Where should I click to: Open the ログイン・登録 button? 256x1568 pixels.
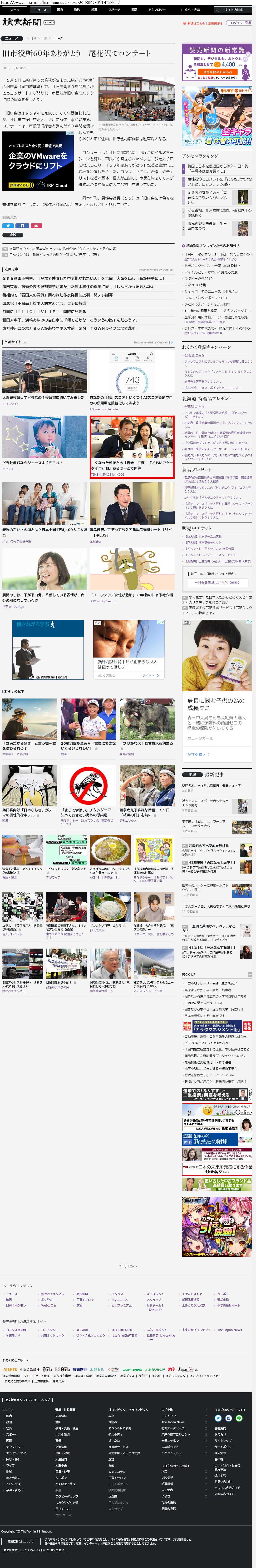pyautogui.click(x=238, y=23)
